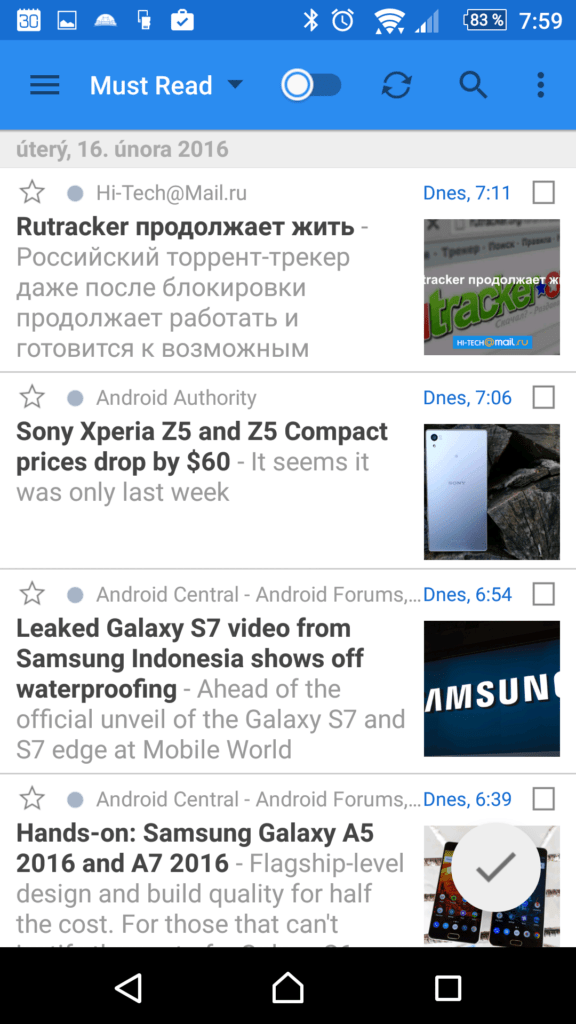Open the overflow menu
Screen dimensions: 576x1024
click(x=540, y=86)
